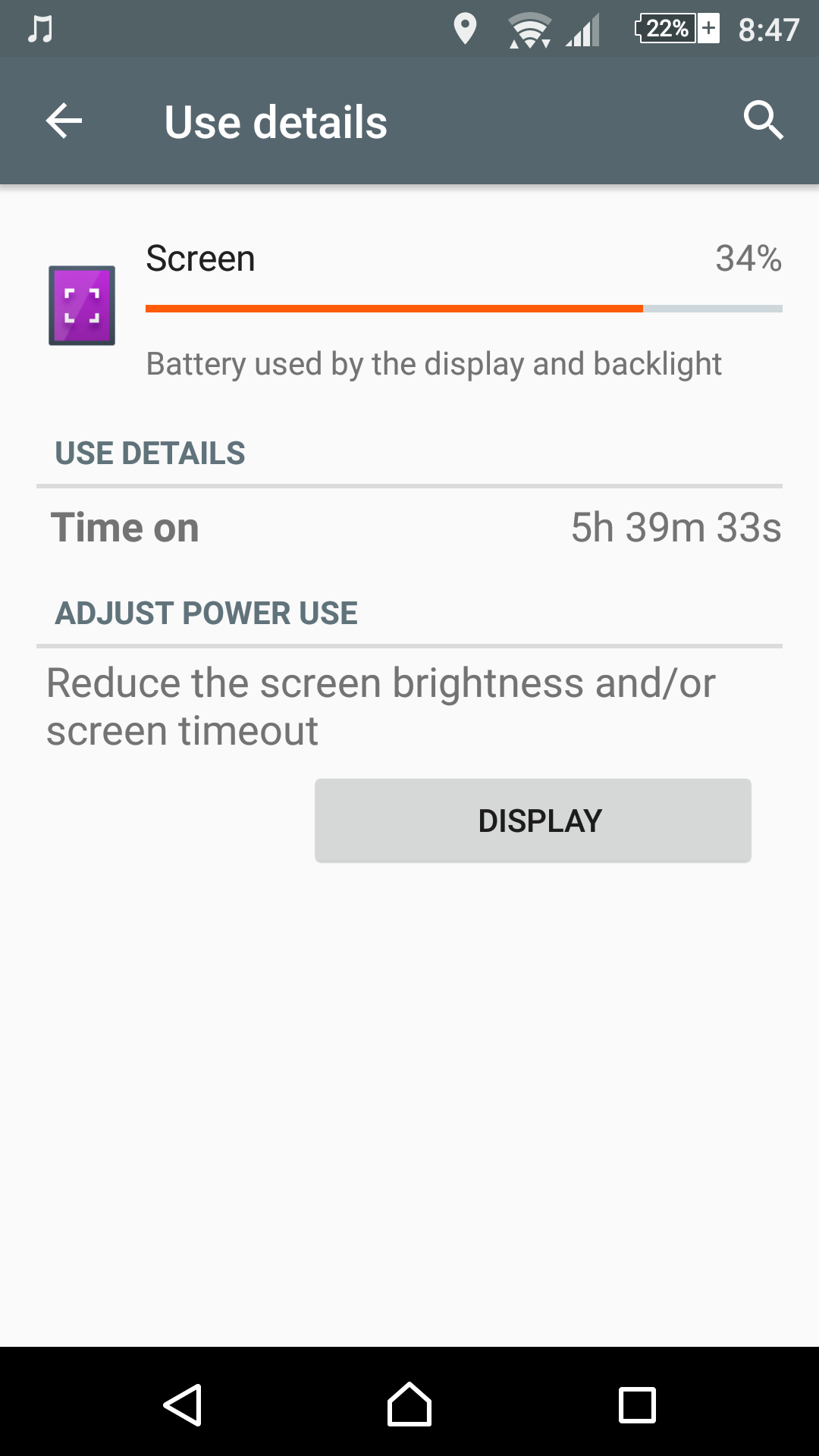This screenshot has width=819, height=1456.
Task: Open search in settings
Action: (762, 121)
